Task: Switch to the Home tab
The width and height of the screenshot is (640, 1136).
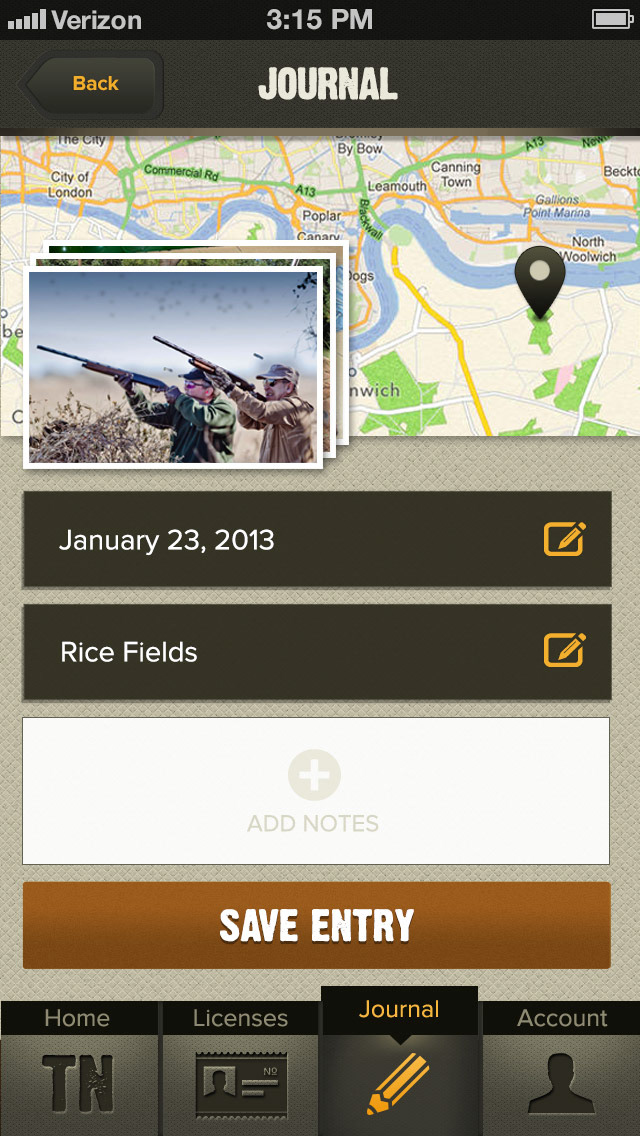Action: coord(78,1065)
